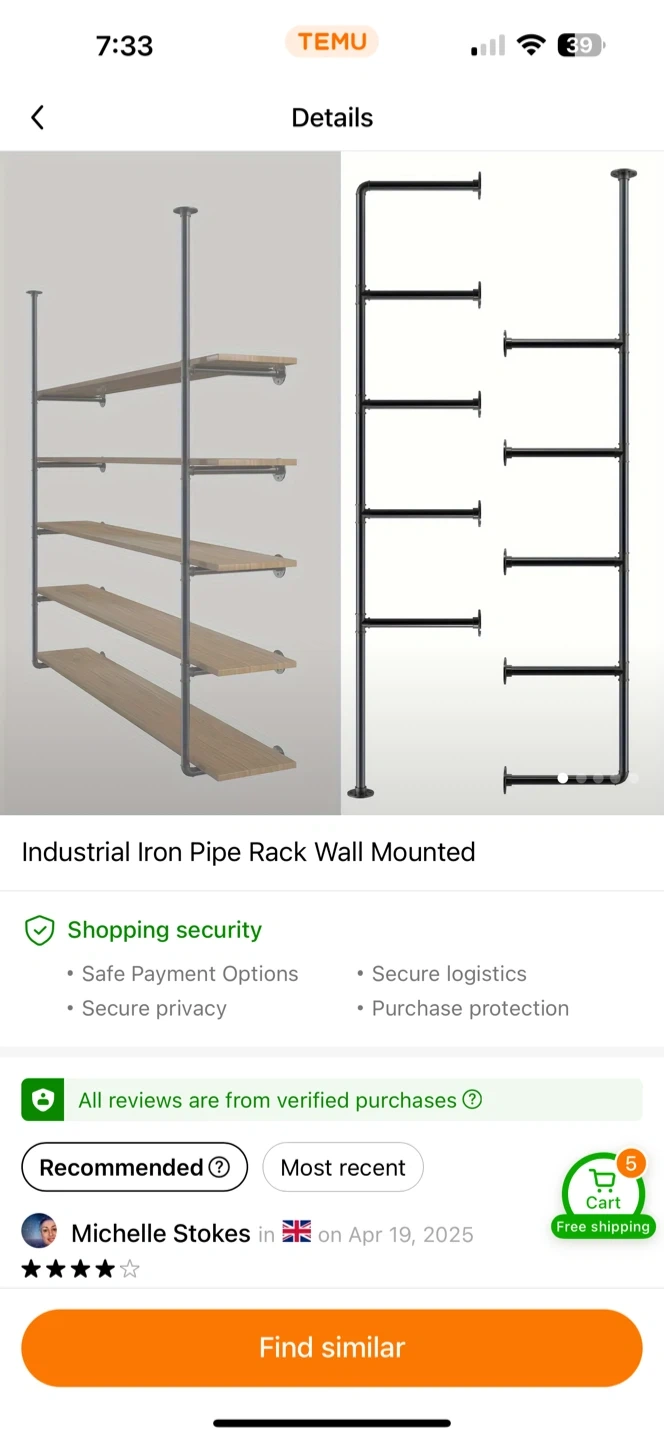Open Shopping security details
Screen dimensions: 664x1440
coord(164,930)
